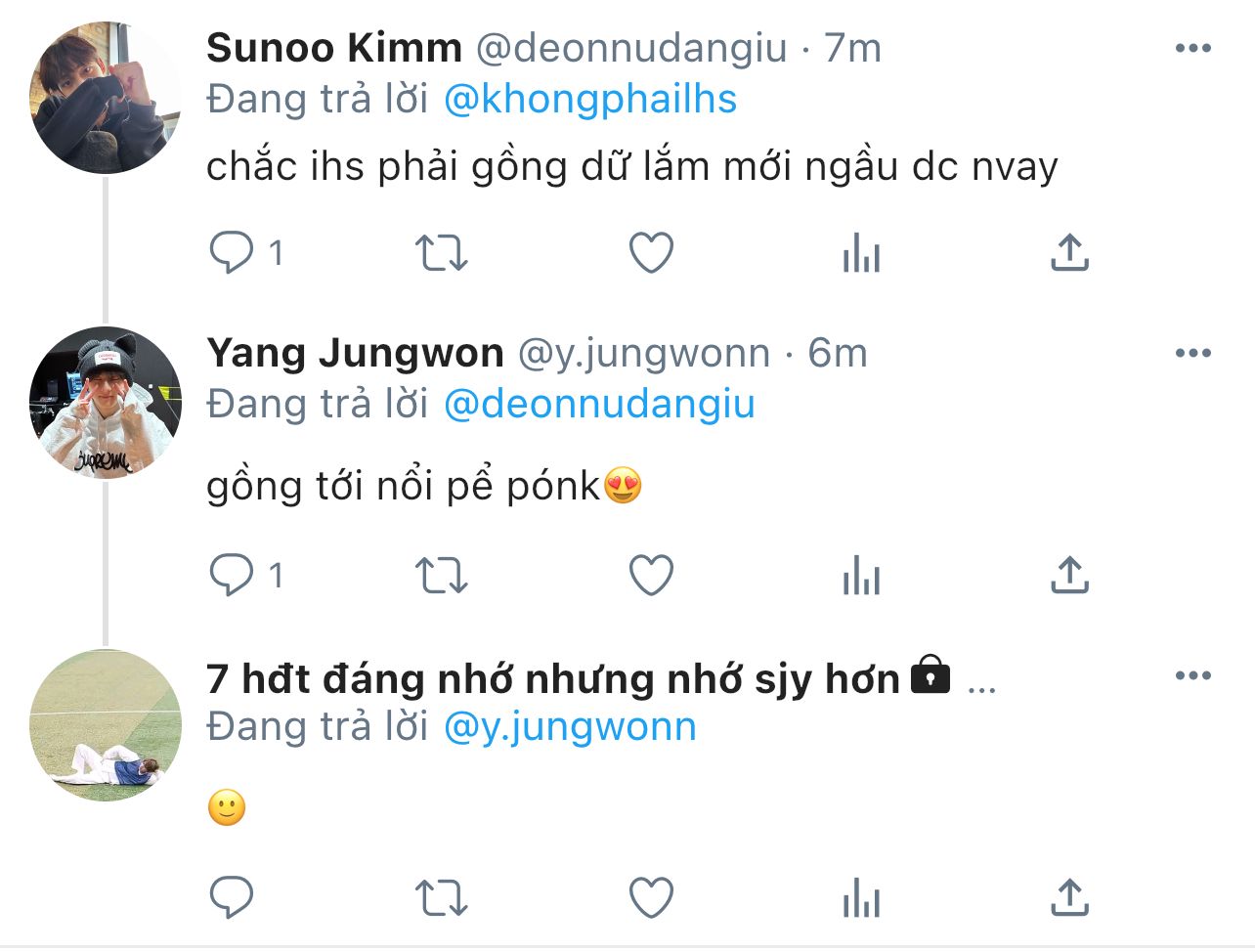Open the @deonnudangiu mention link
Screen dimensions: 1255x952
tap(599, 404)
